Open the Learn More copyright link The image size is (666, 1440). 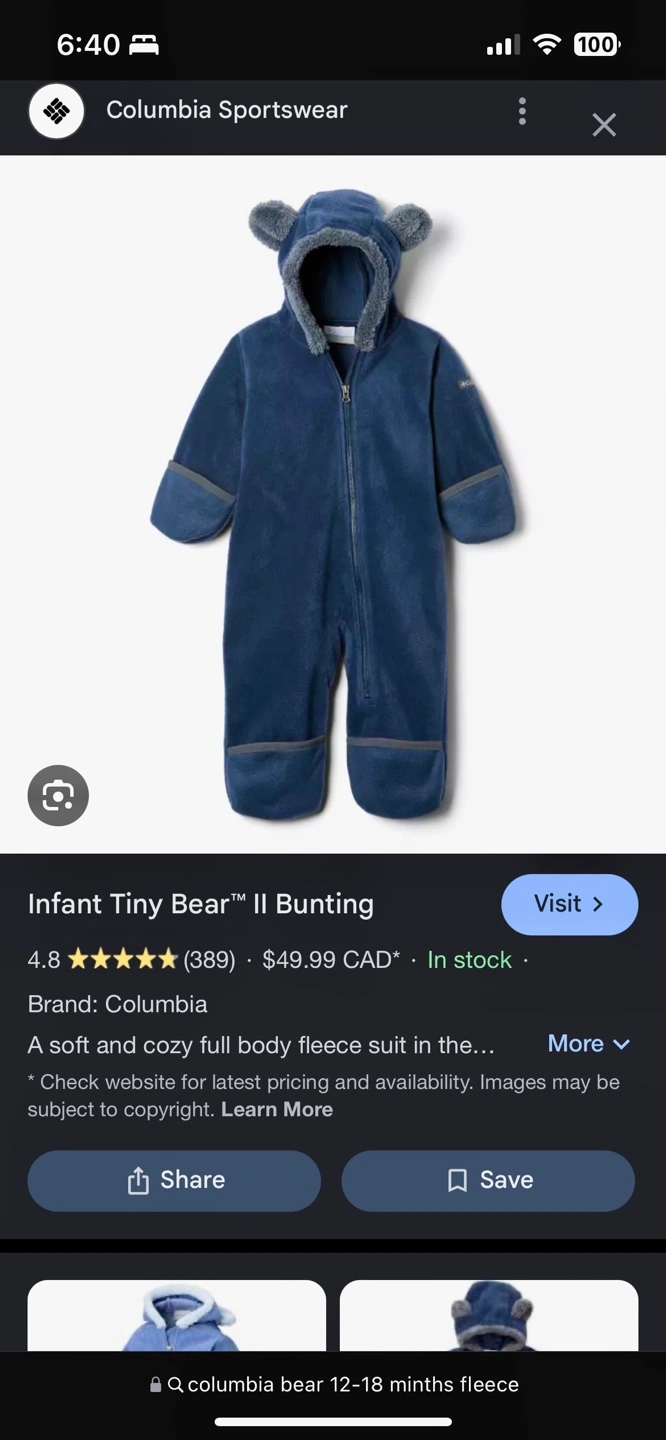tap(277, 1109)
